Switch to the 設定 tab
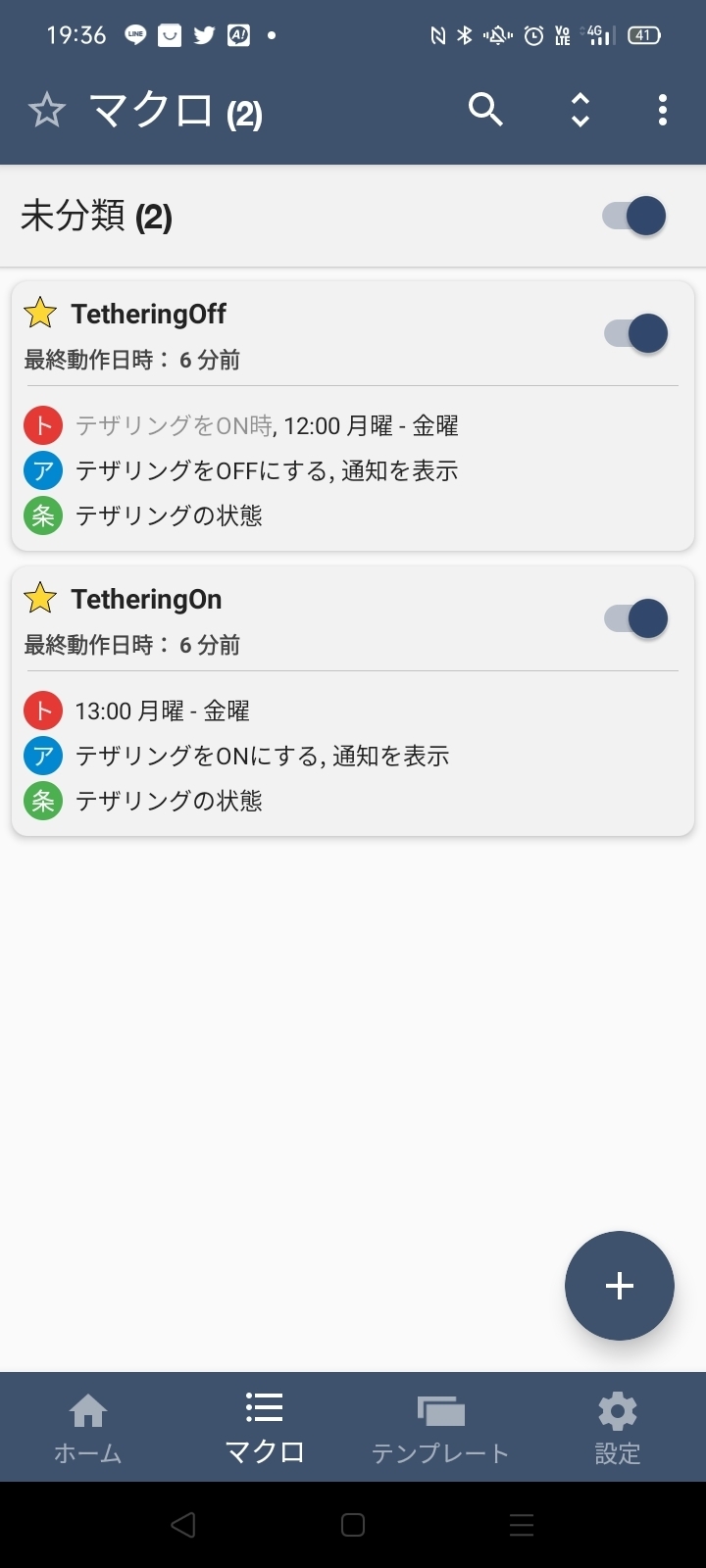 click(x=618, y=1428)
